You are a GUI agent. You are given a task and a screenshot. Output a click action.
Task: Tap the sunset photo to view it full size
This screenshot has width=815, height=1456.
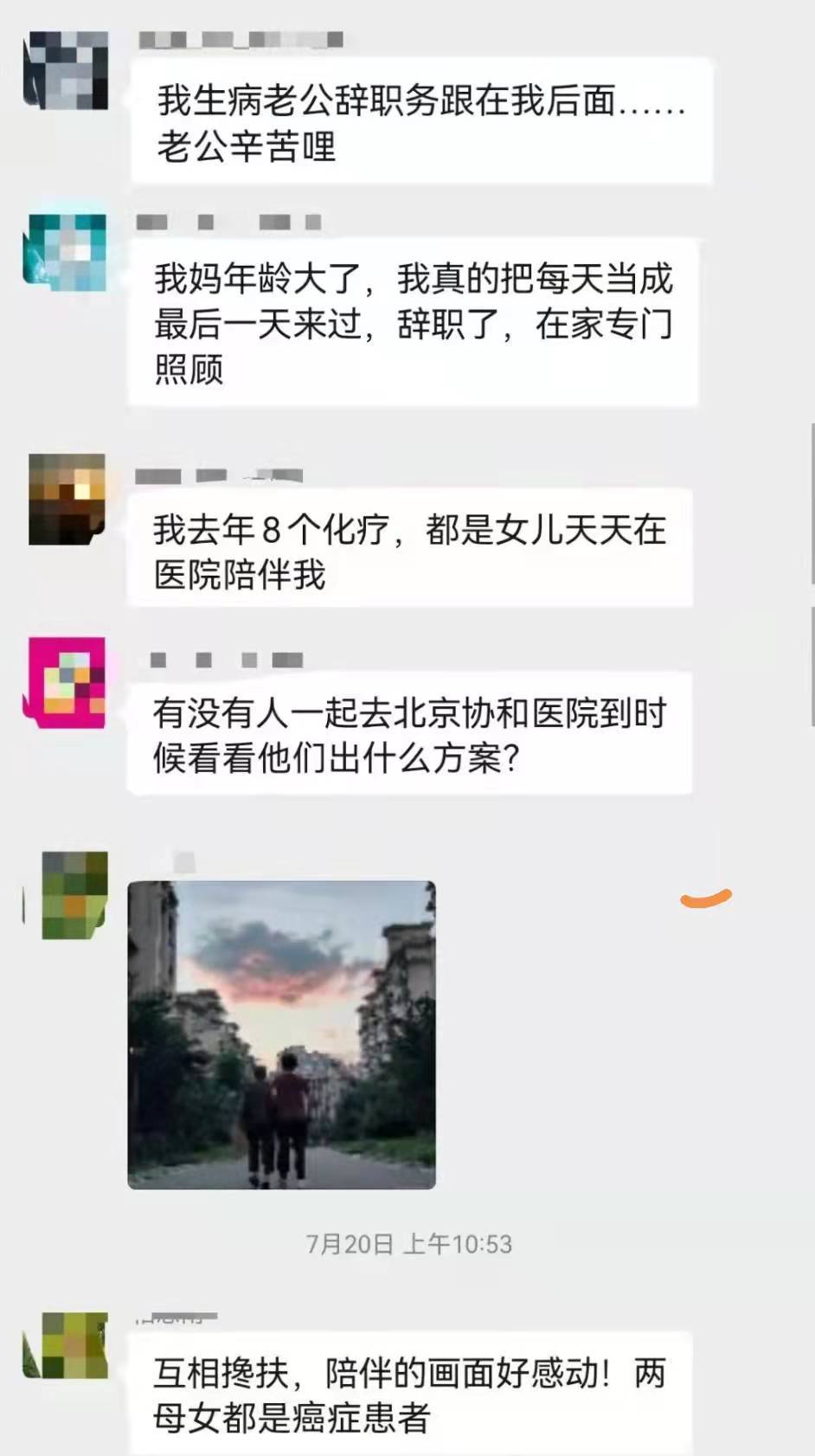(283, 1030)
